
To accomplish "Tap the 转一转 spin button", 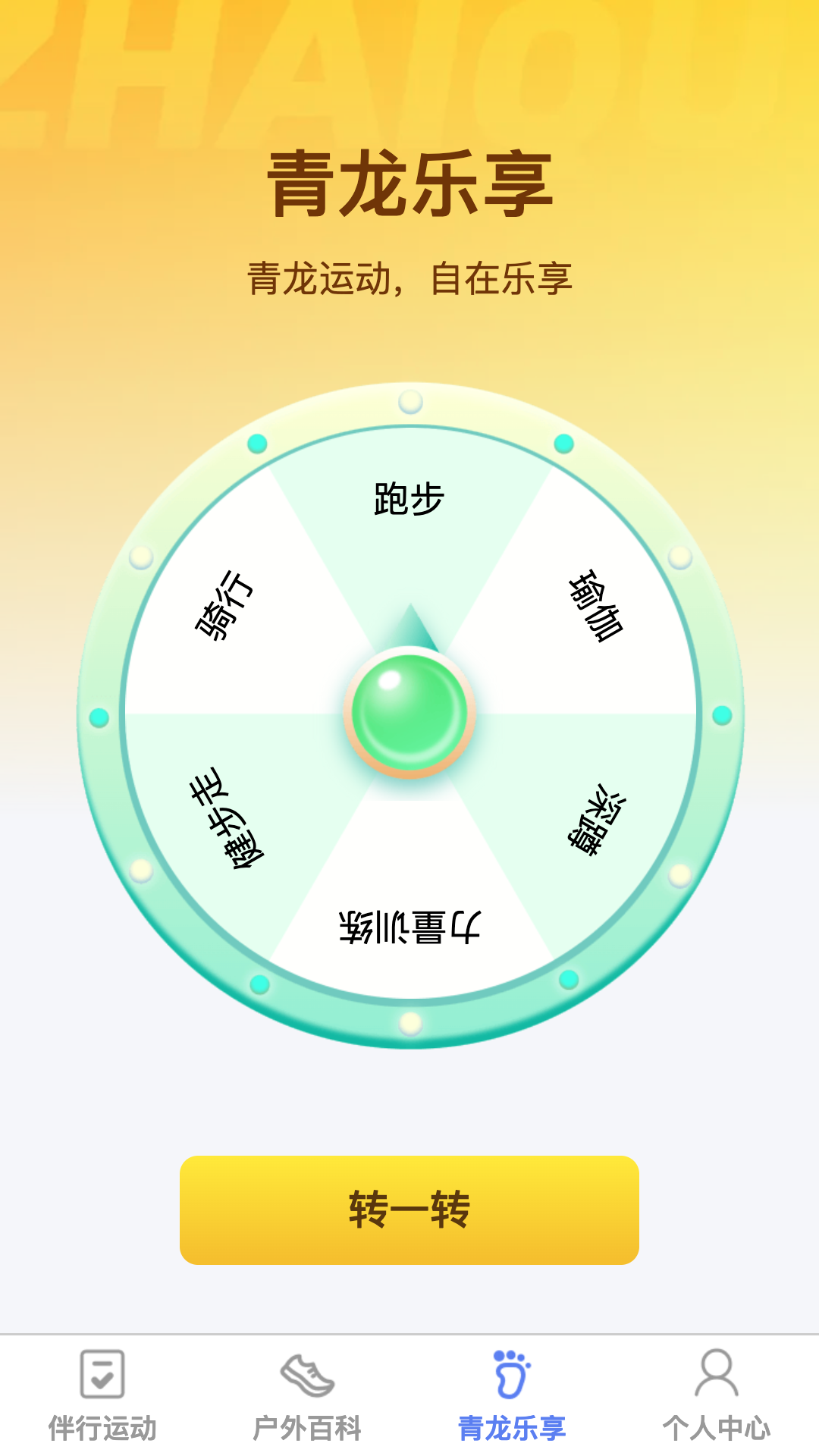I will (x=409, y=1210).
